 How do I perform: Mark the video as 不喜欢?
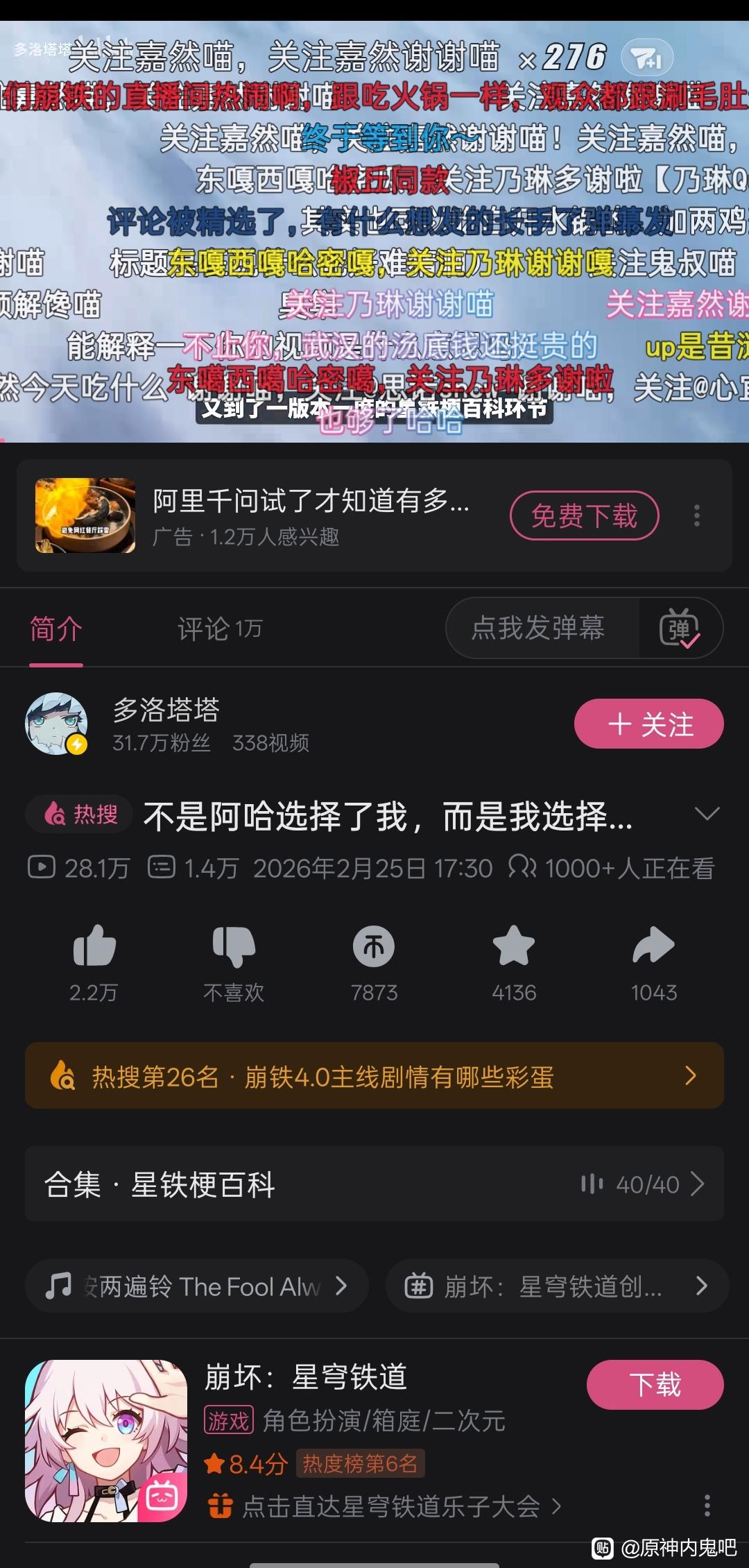(234, 946)
